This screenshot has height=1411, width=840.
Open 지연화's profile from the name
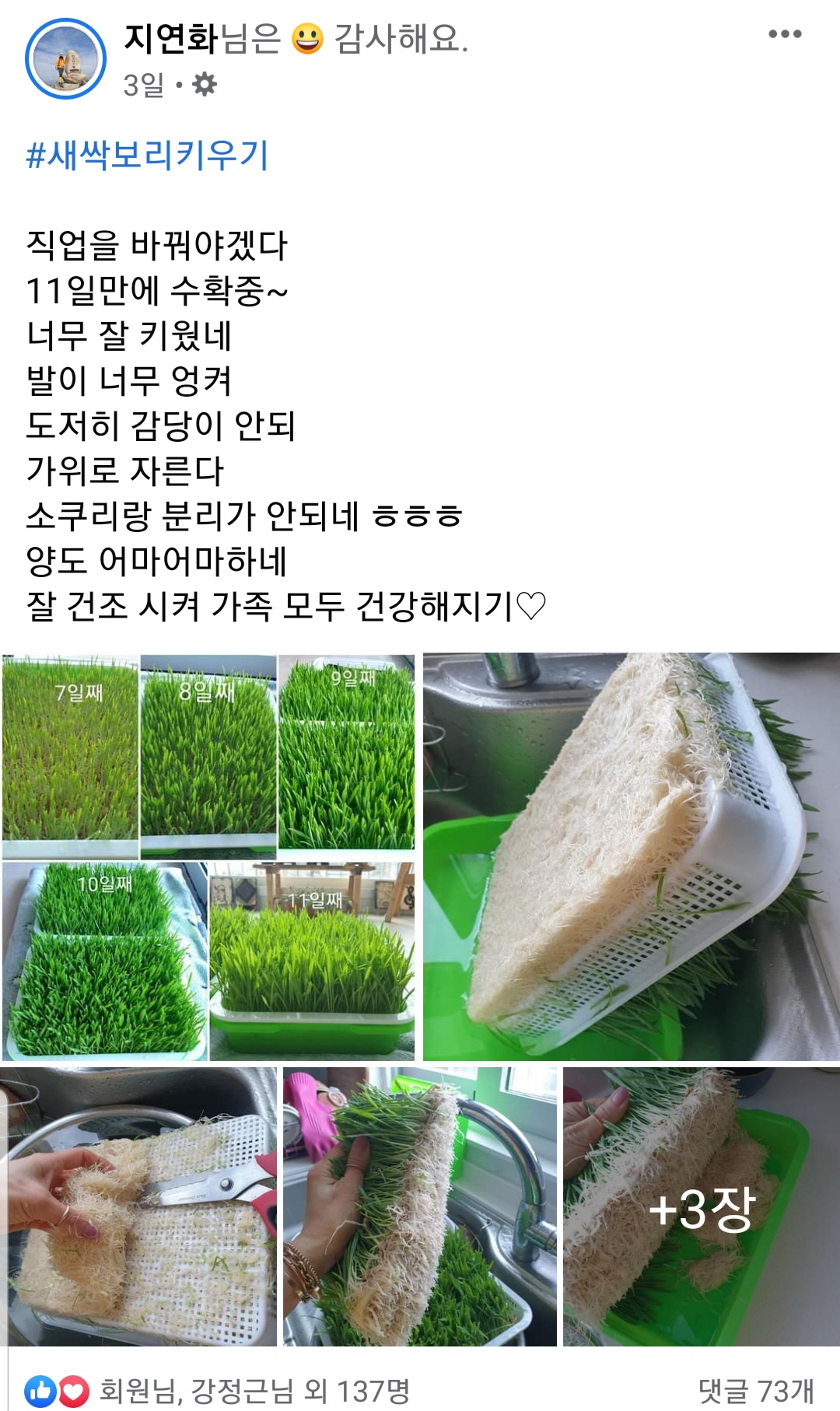pyautogui.click(x=170, y=38)
